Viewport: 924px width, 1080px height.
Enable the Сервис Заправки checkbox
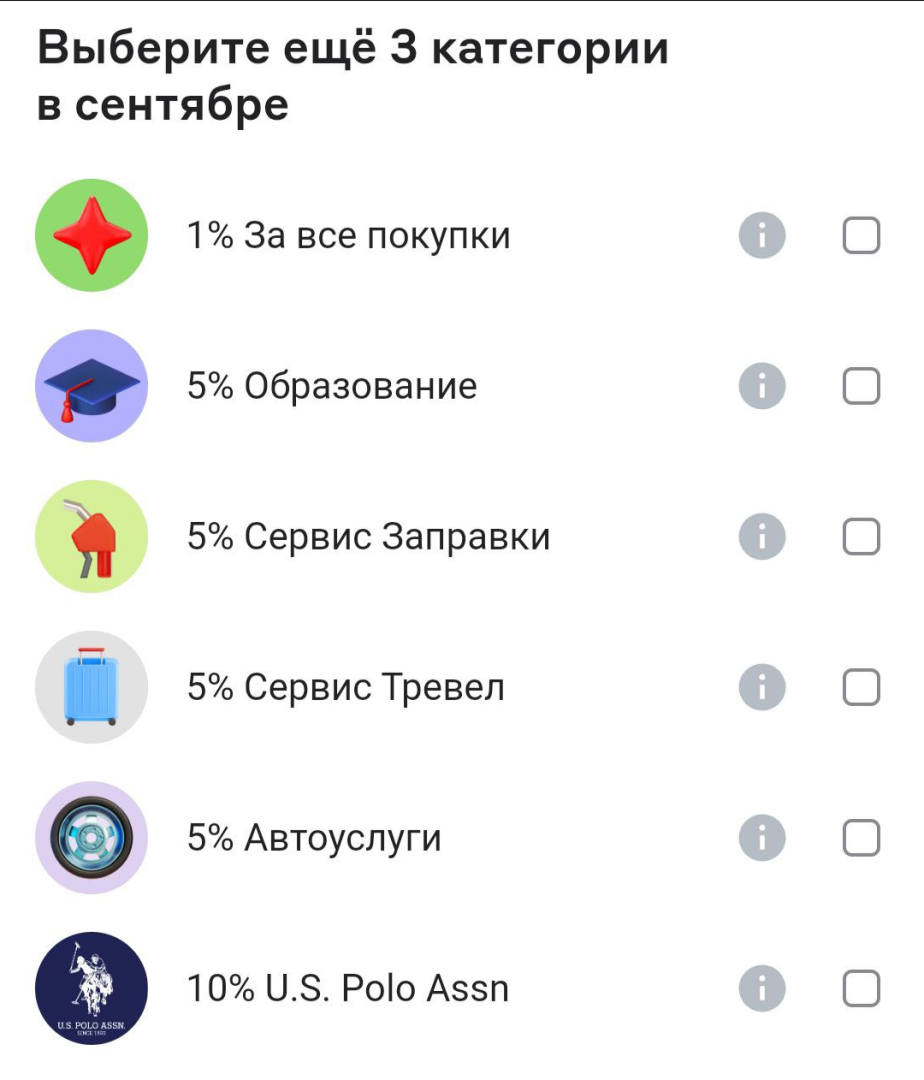point(860,537)
